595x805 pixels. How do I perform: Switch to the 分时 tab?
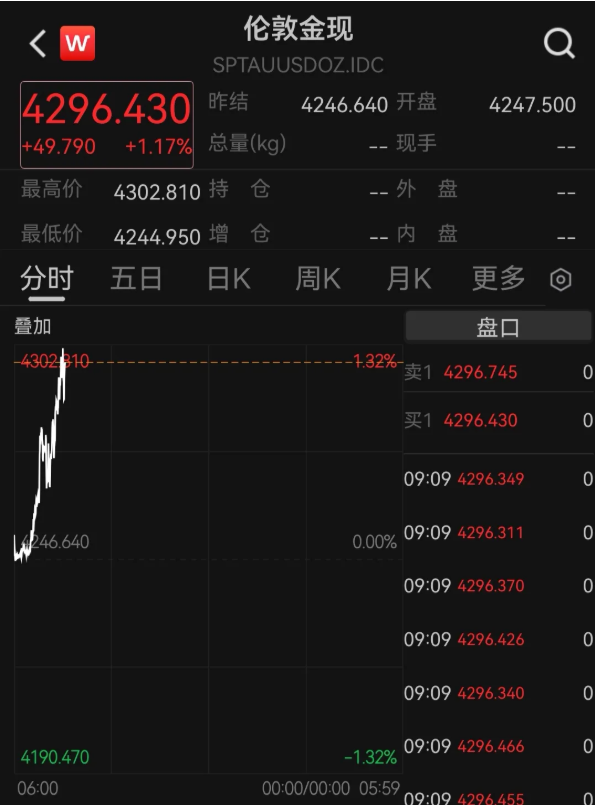[x=47, y=279]
